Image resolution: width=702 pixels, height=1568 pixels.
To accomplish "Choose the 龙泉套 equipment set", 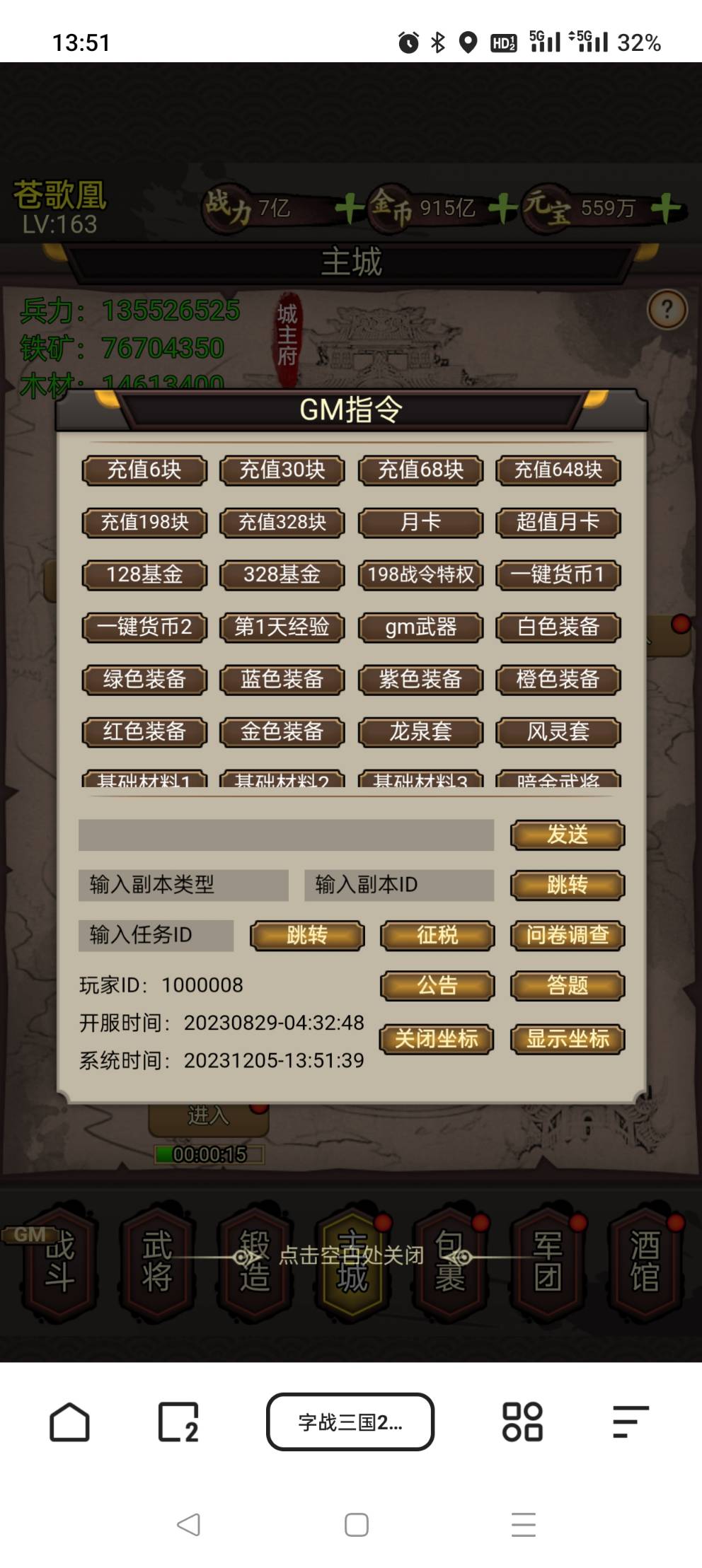I will tap(420, 732).
